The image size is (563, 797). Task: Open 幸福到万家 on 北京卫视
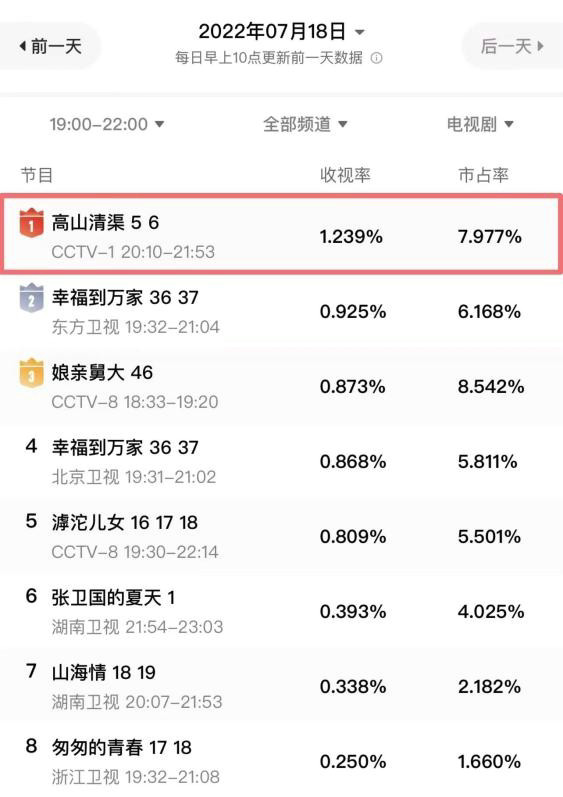click(282, 462)
